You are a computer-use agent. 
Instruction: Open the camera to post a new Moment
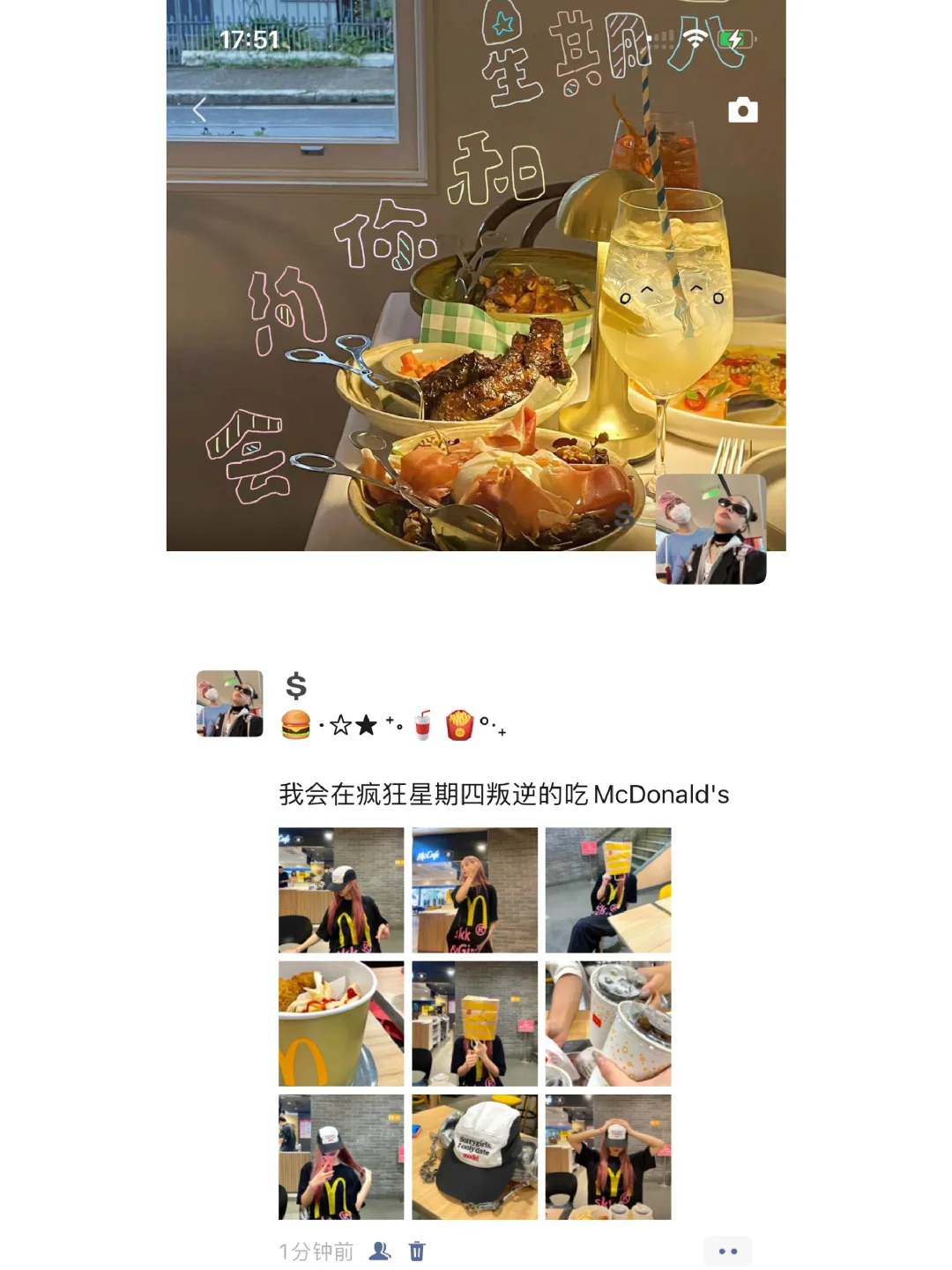(x=743, y=109)
